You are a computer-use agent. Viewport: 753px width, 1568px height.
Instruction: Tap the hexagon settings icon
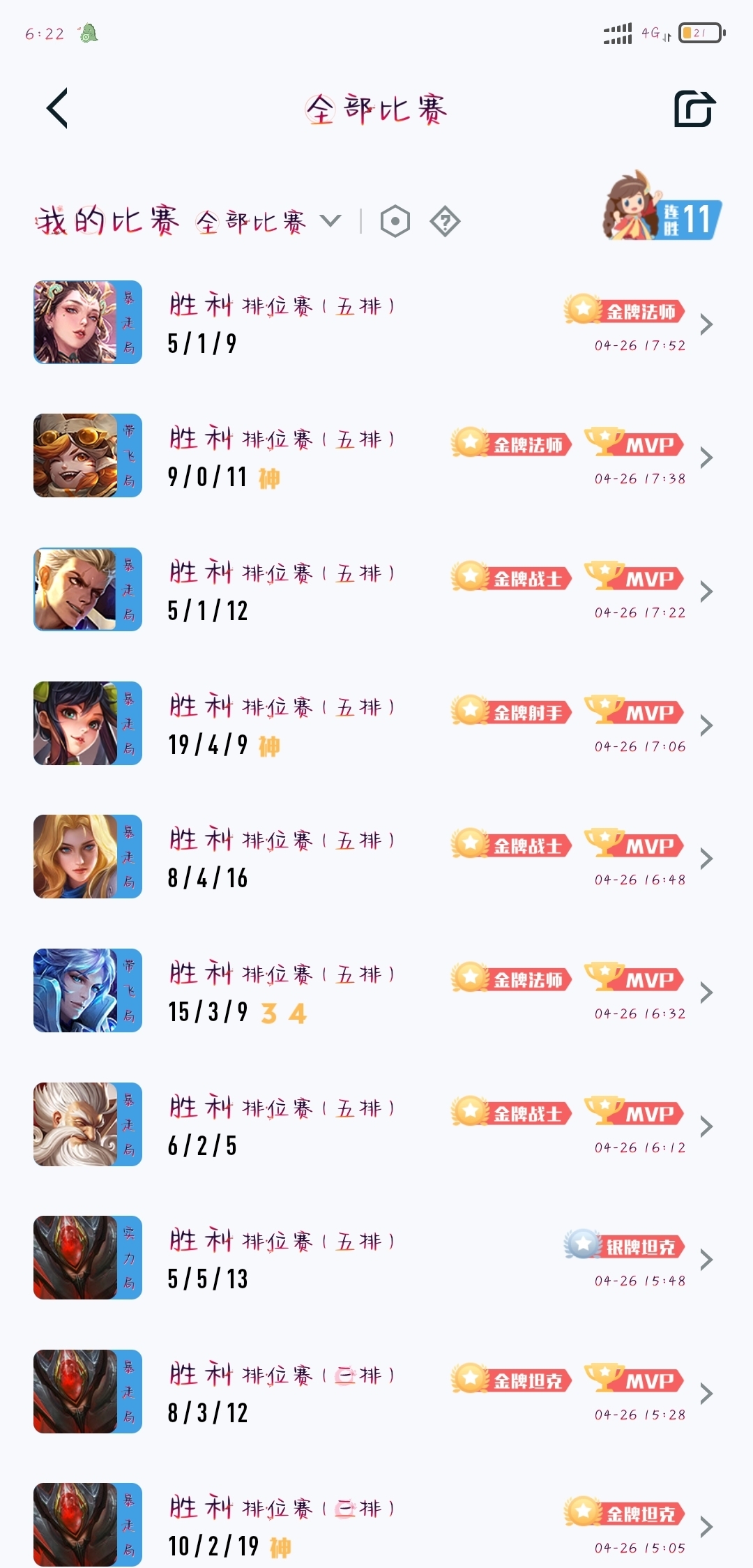click(395, 222)
